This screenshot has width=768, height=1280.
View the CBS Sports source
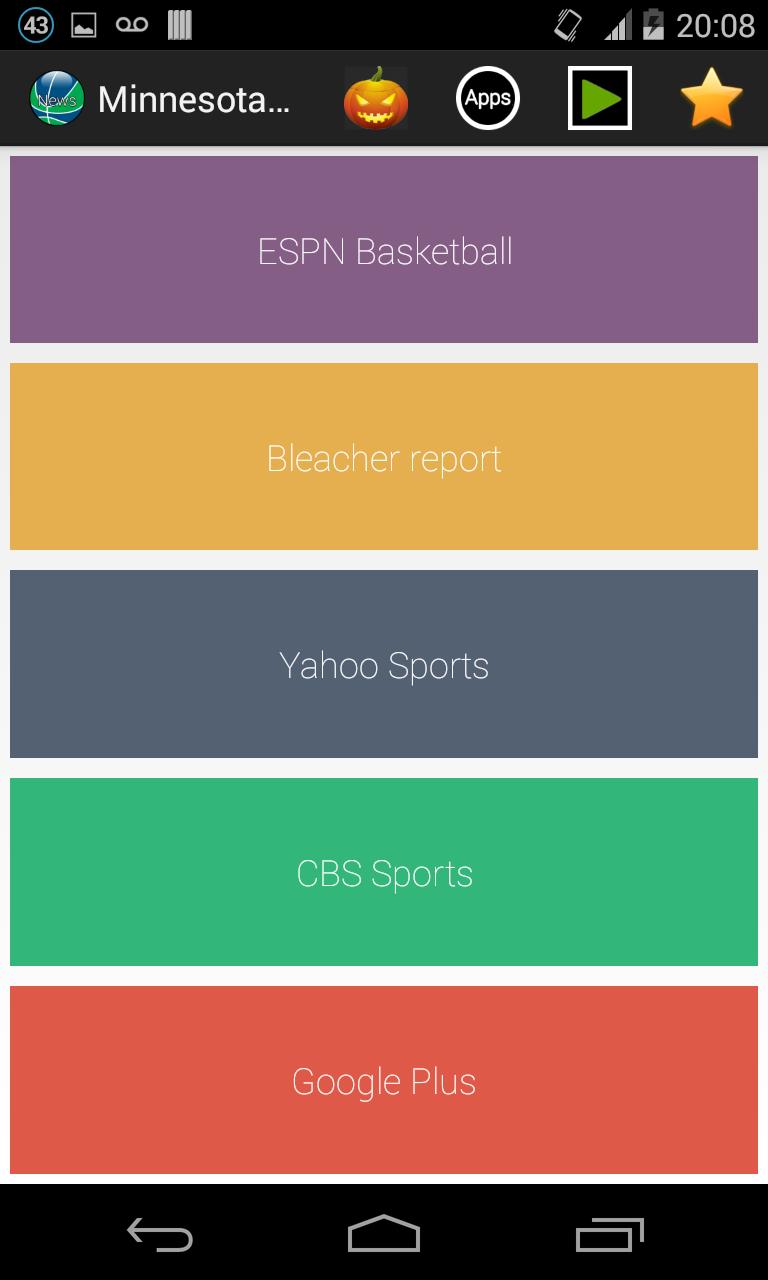(384, 872)
